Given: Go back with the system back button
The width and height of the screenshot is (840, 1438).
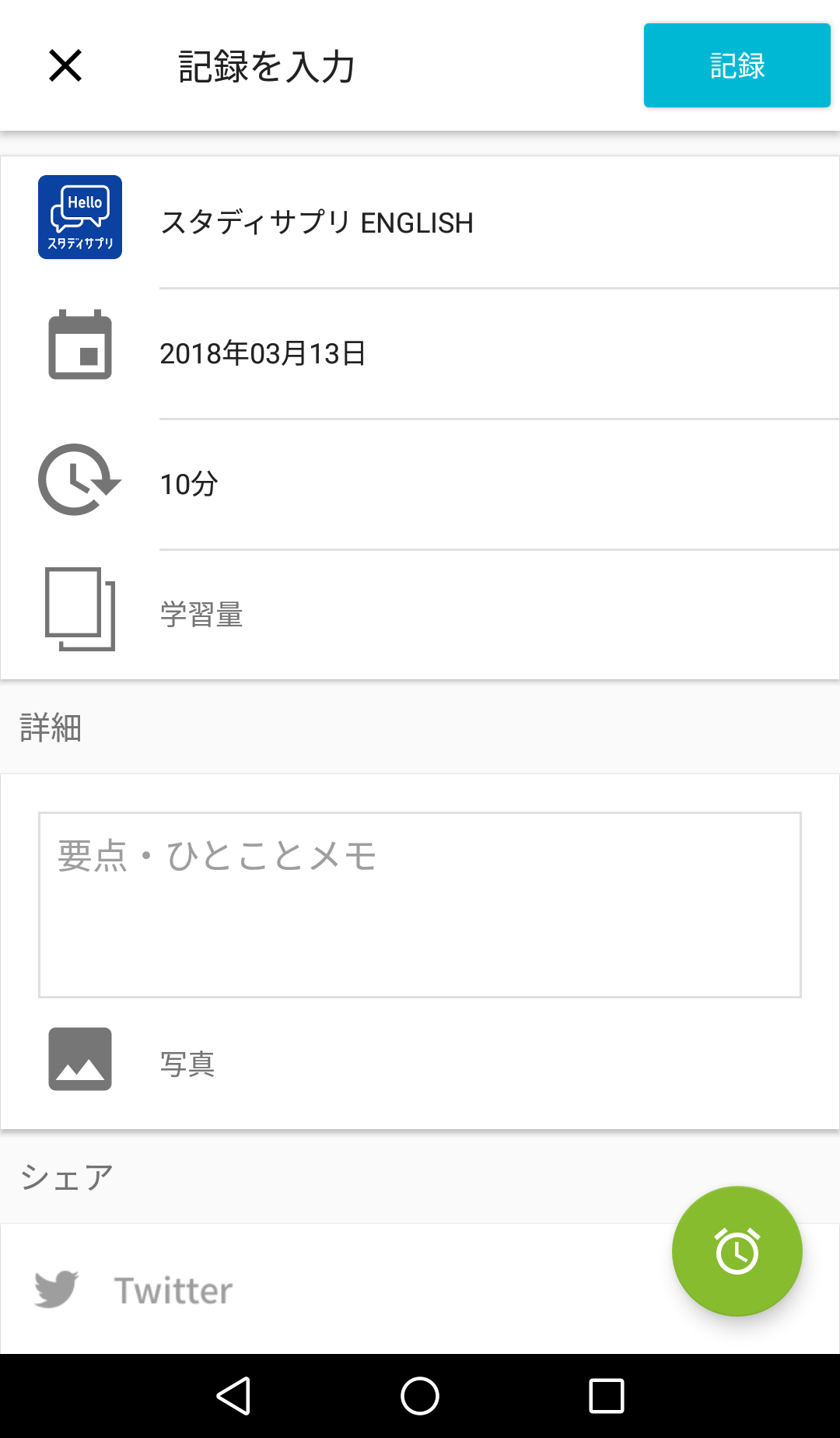Looking at the screenshot, I should pos(233,1396).
